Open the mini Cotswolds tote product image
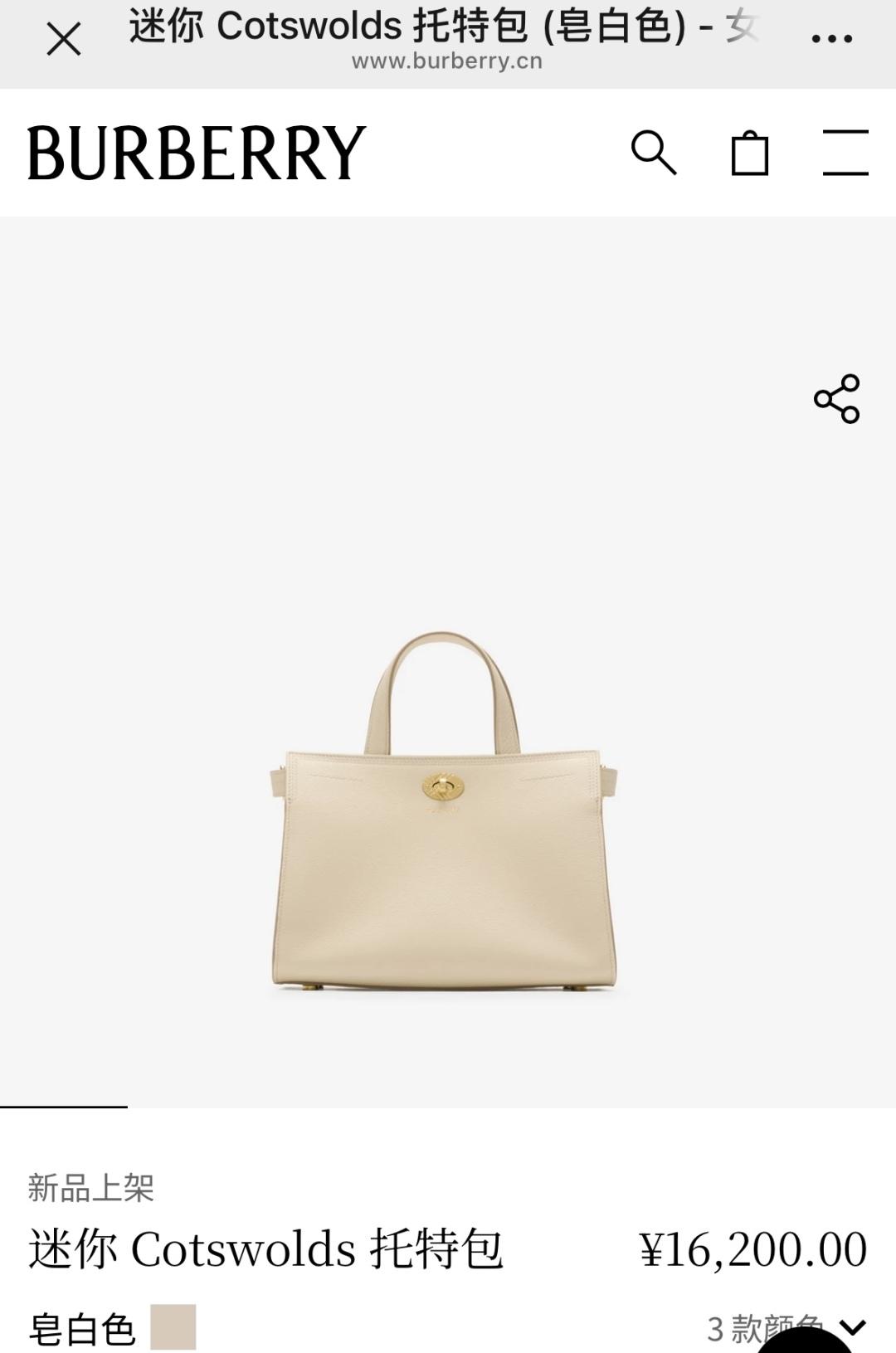Screen dimensions: 896x1353 [444, 811]
